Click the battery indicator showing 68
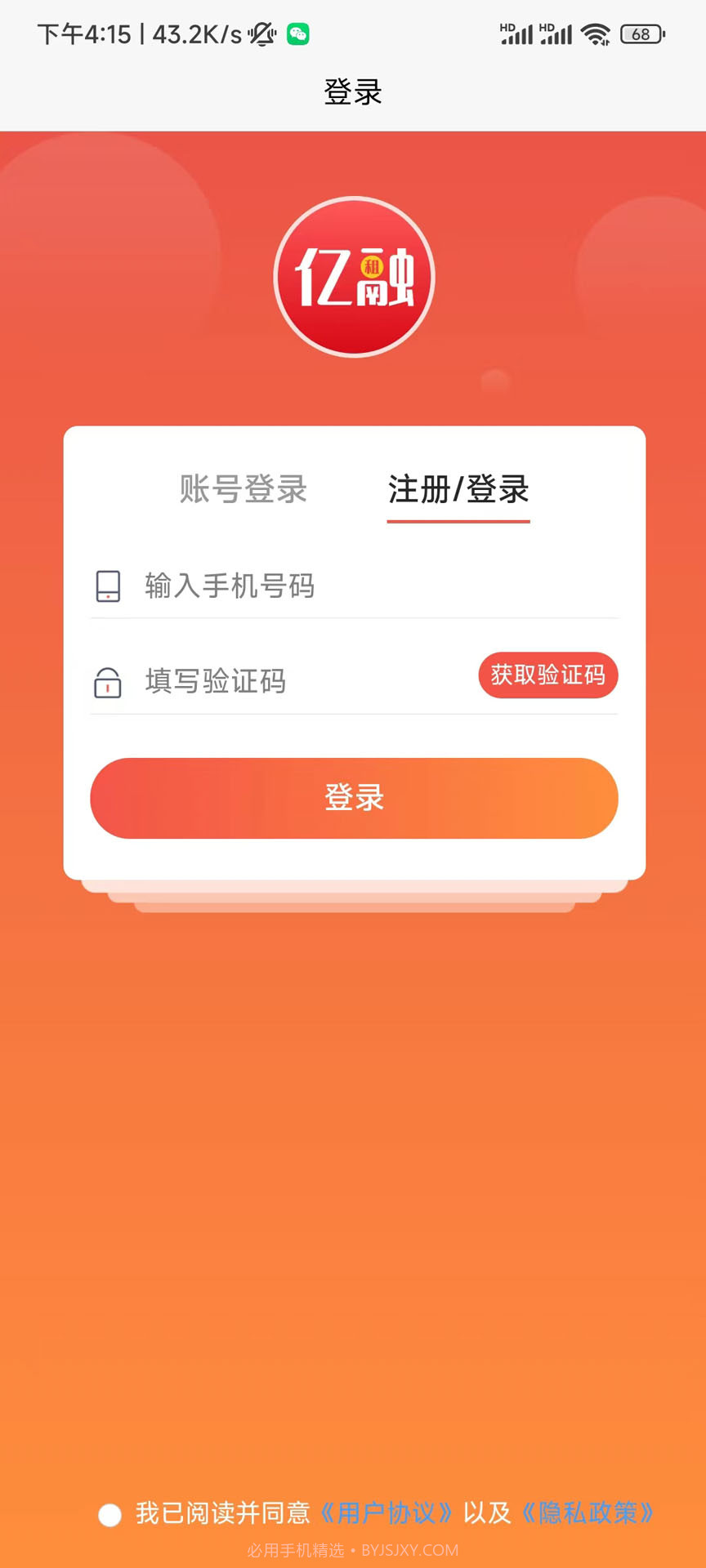The height and width of the screenshot is (1568, 706). (642, 34)
